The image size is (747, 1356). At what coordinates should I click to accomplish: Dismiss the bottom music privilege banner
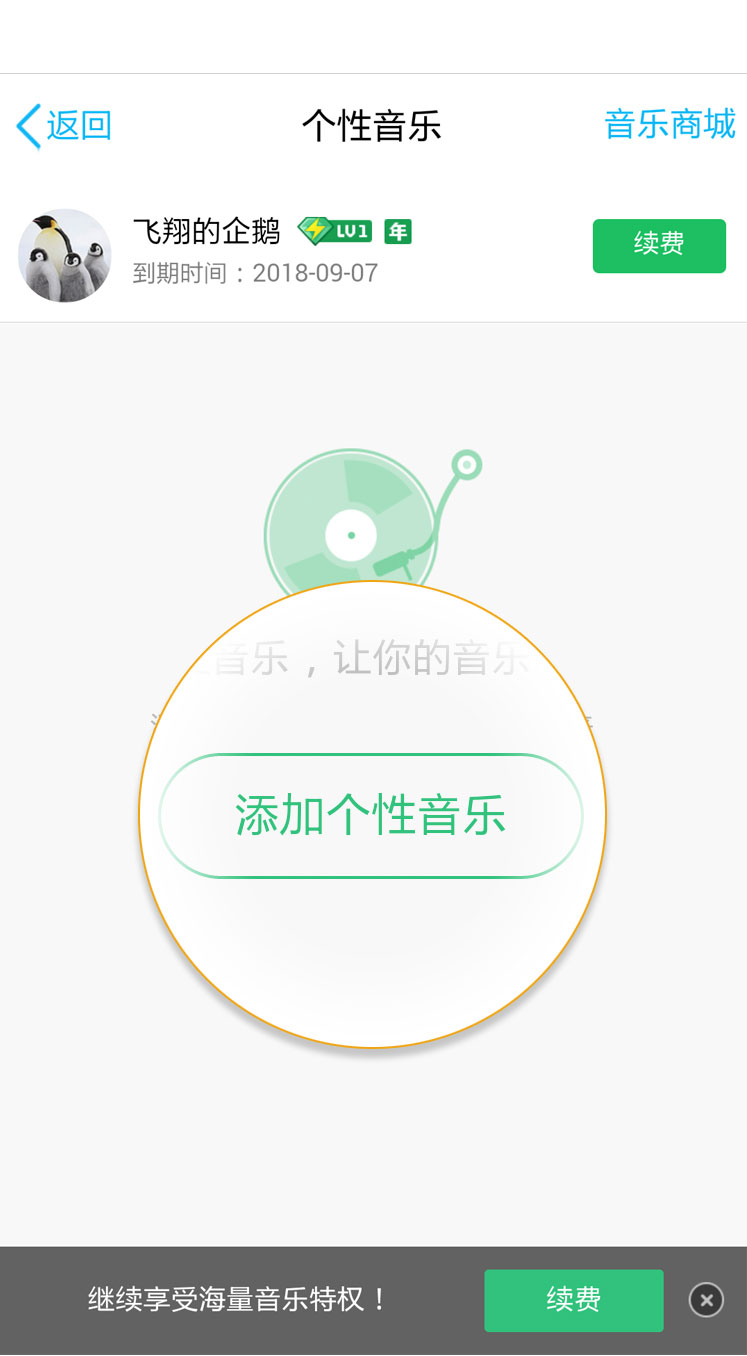pos(706,1300)
